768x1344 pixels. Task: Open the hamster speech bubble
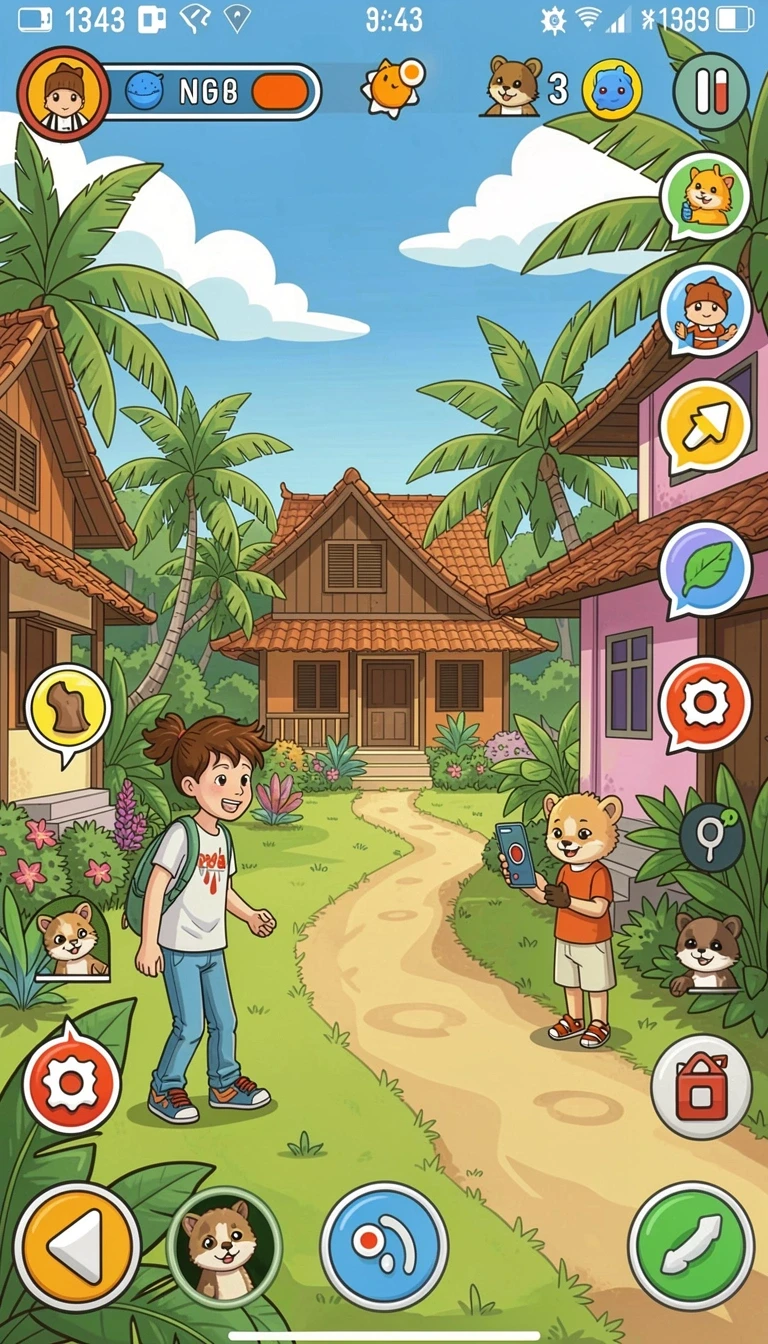[706, 196]
